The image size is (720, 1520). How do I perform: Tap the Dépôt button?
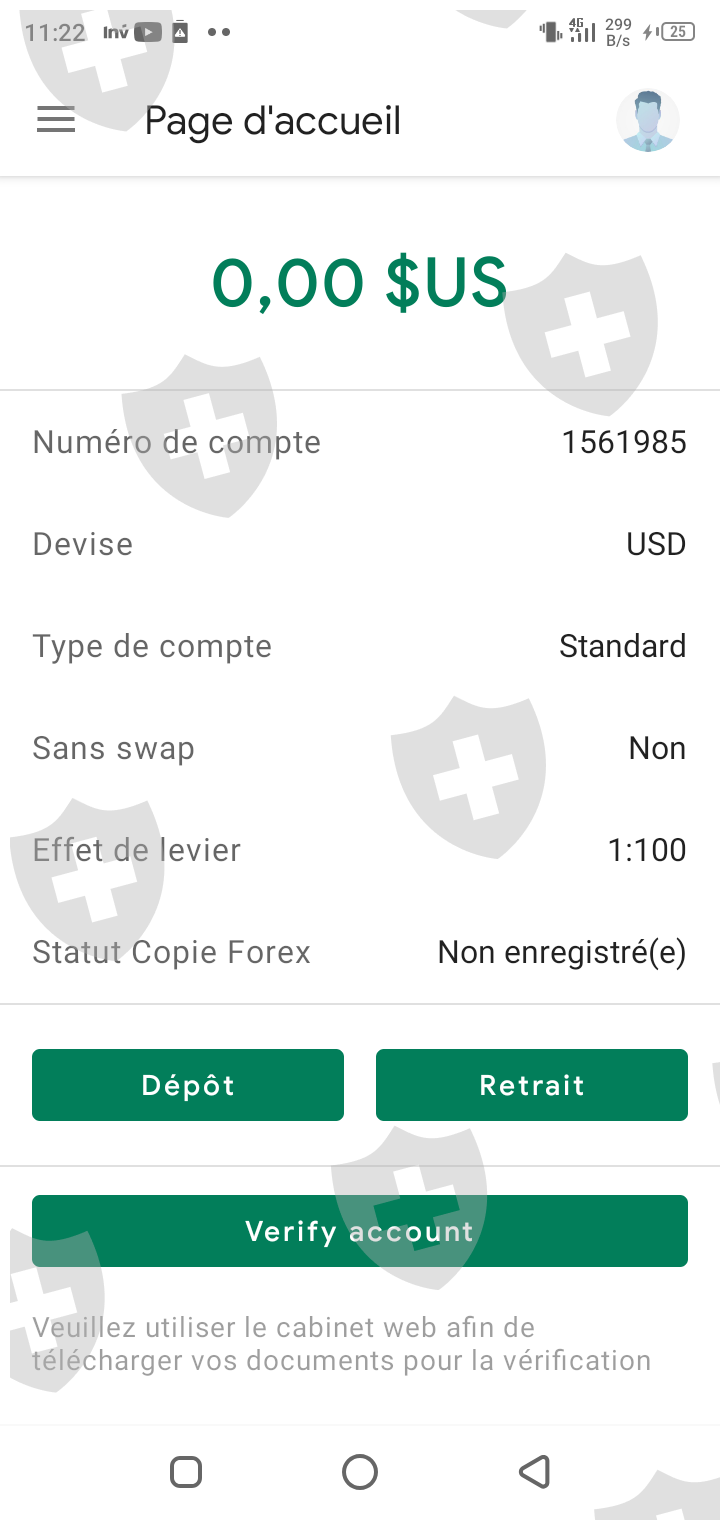pos(188,1085)
